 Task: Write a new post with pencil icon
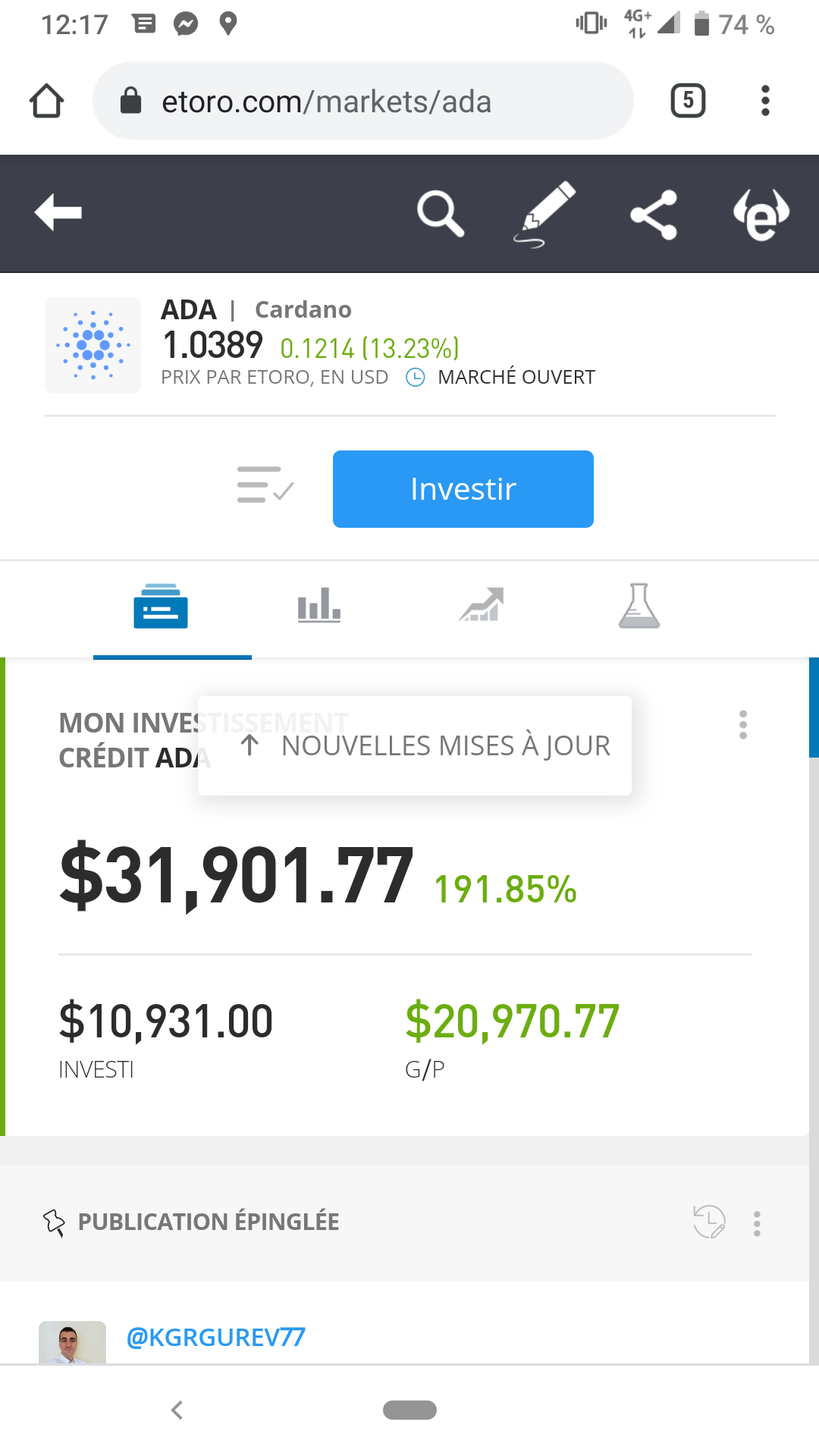545,214
